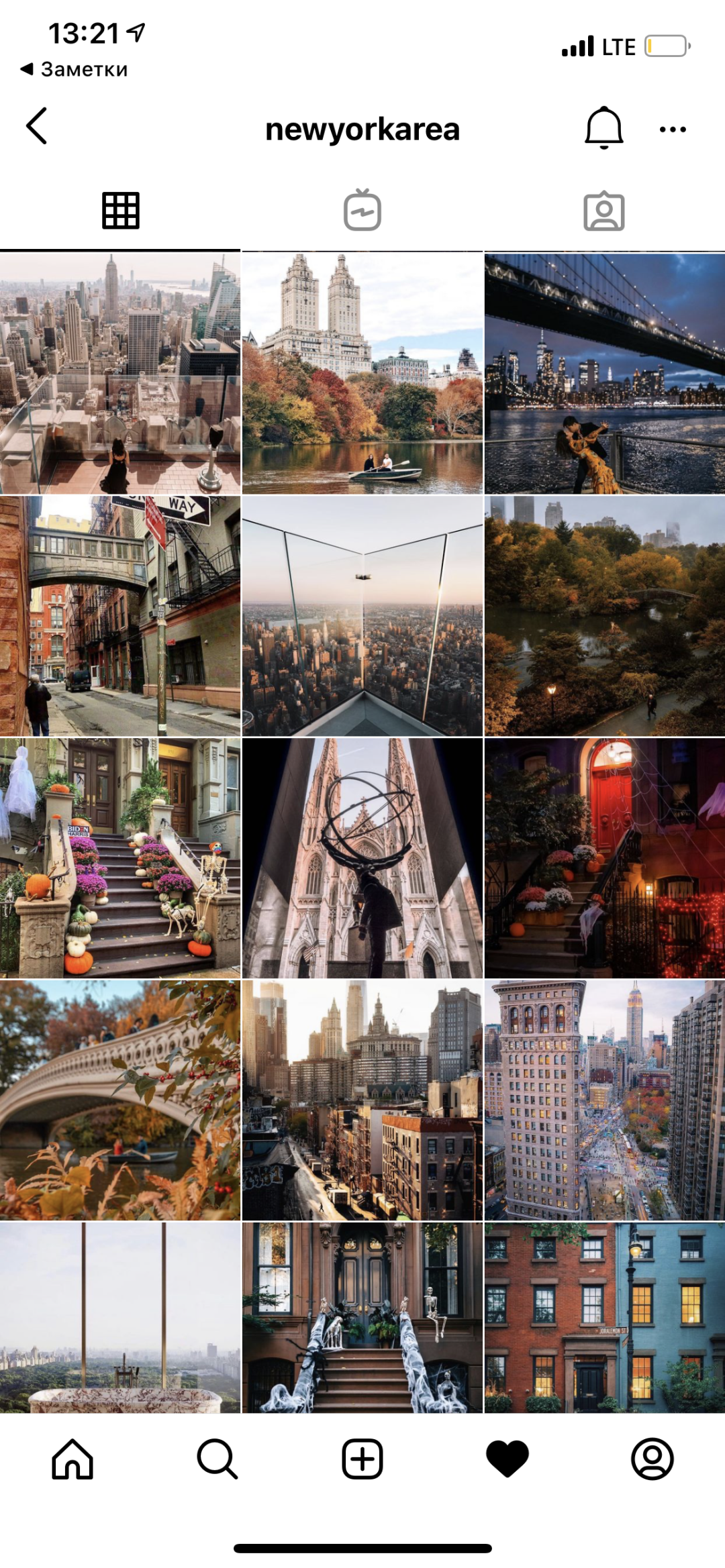Create a new post
The height and width of the screenshot is (1568, 725).
point(362,1459)
